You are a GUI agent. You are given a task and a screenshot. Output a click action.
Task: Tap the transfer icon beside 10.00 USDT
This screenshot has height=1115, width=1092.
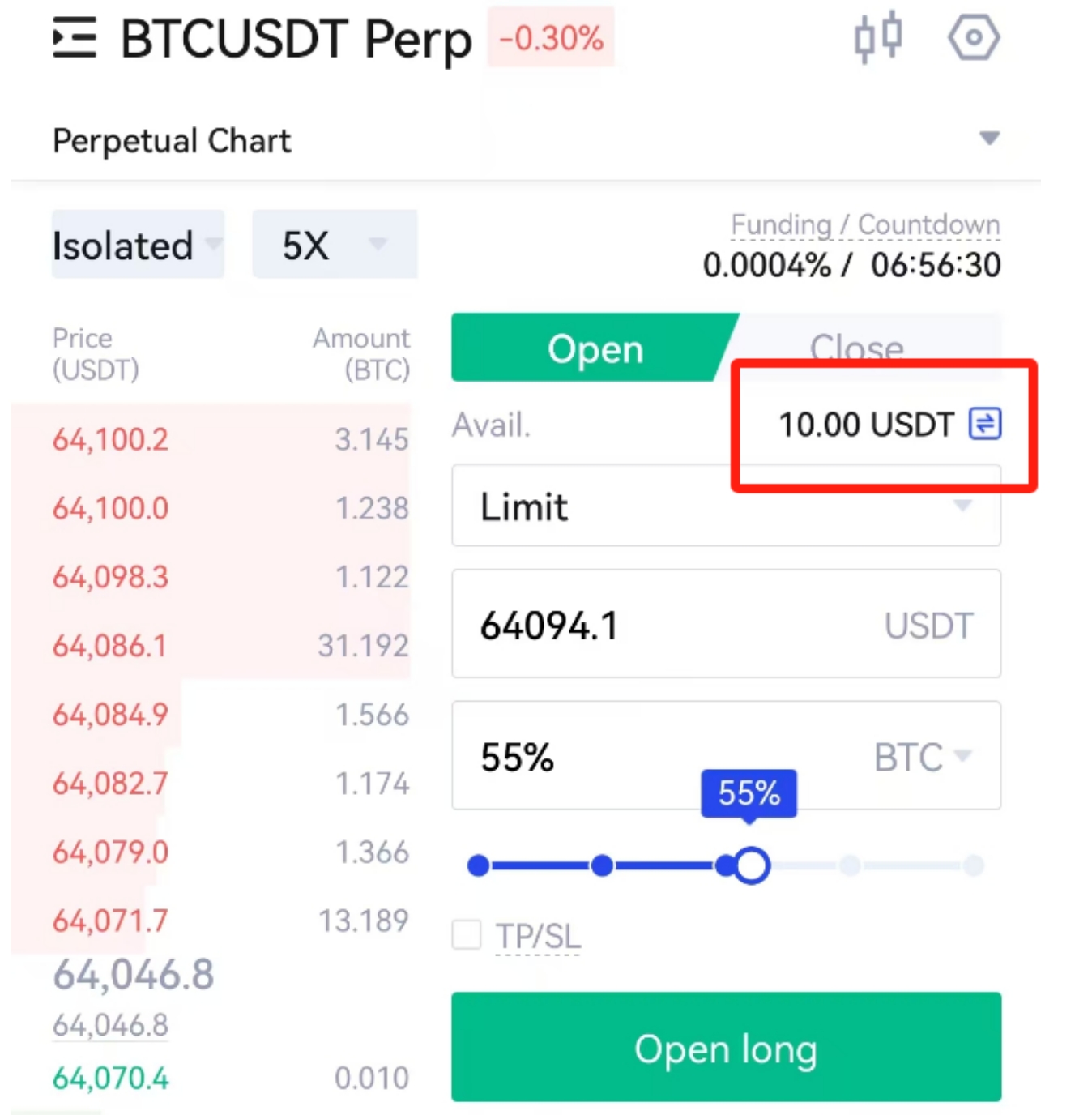[x=985, y=423]
